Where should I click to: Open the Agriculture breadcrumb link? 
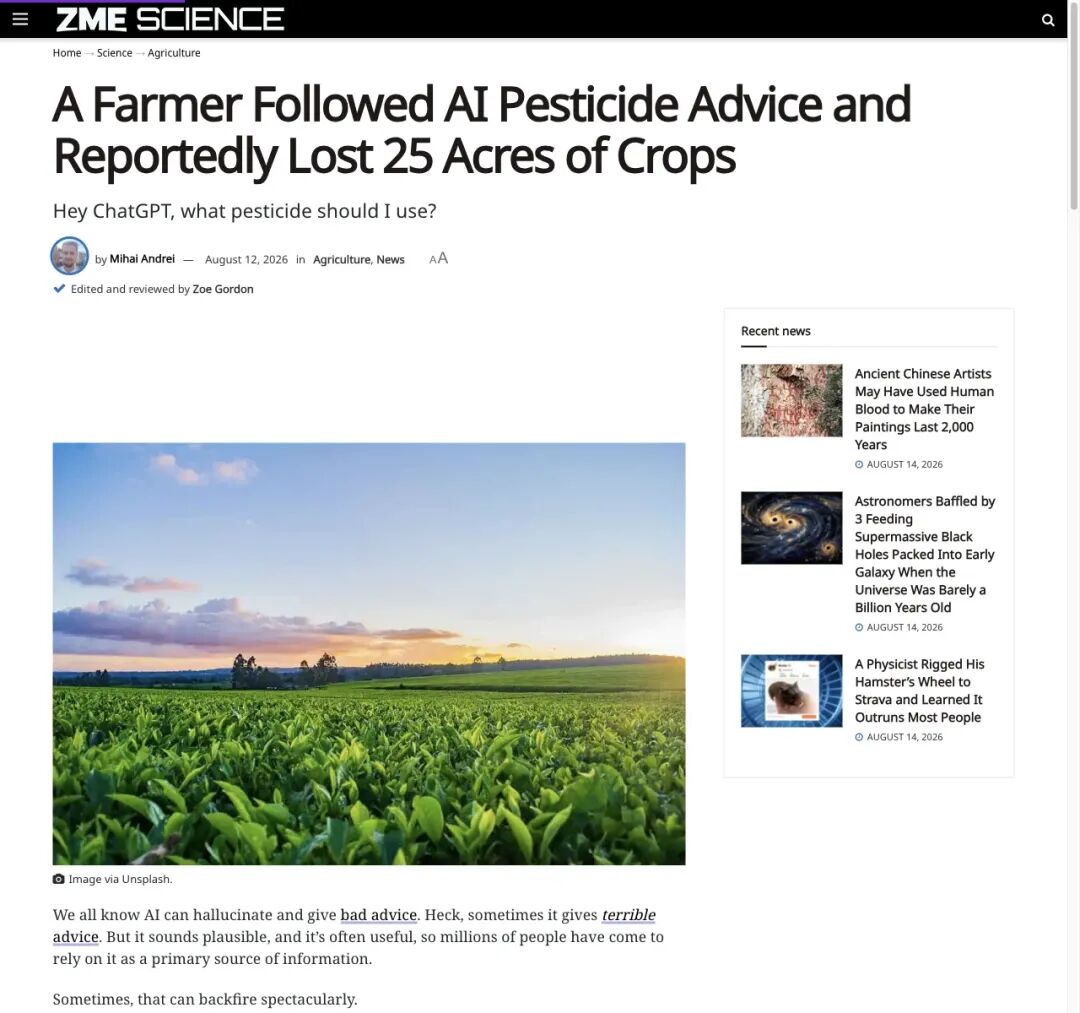[x=174, y=53]
